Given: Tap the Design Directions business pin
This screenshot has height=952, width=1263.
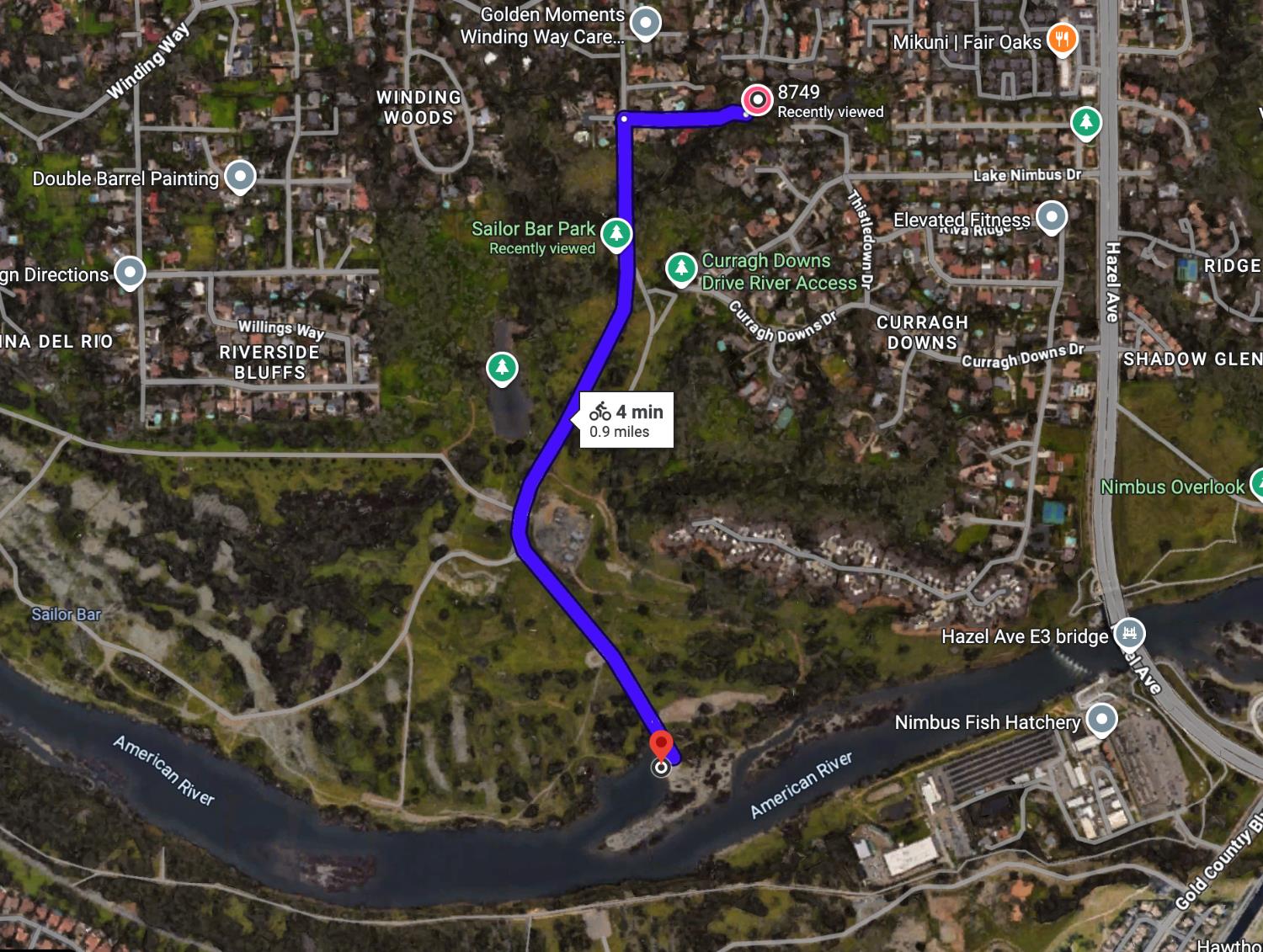Looking at the screenshot, I should coord(129,272).
